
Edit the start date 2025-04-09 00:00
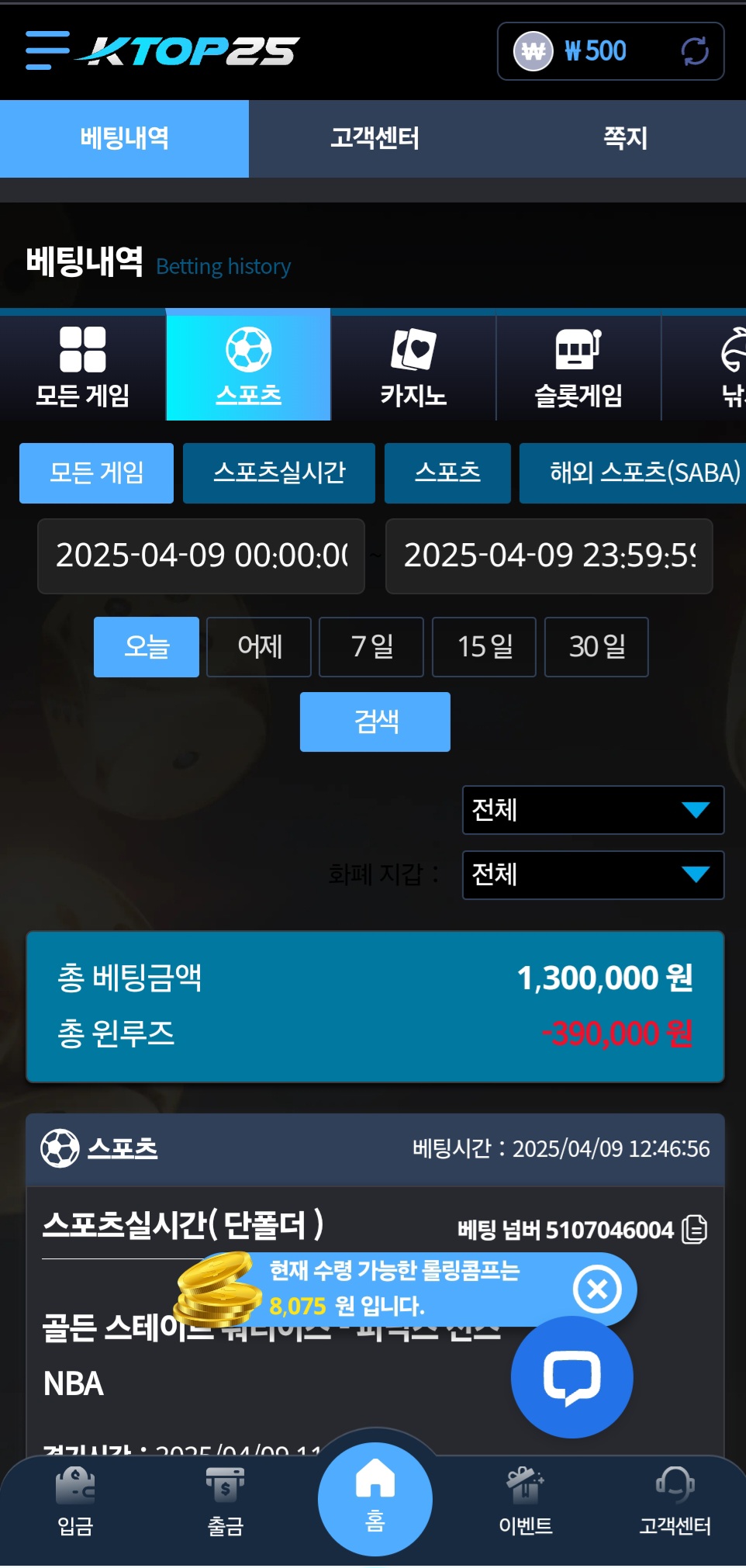[x=201, y=556]
